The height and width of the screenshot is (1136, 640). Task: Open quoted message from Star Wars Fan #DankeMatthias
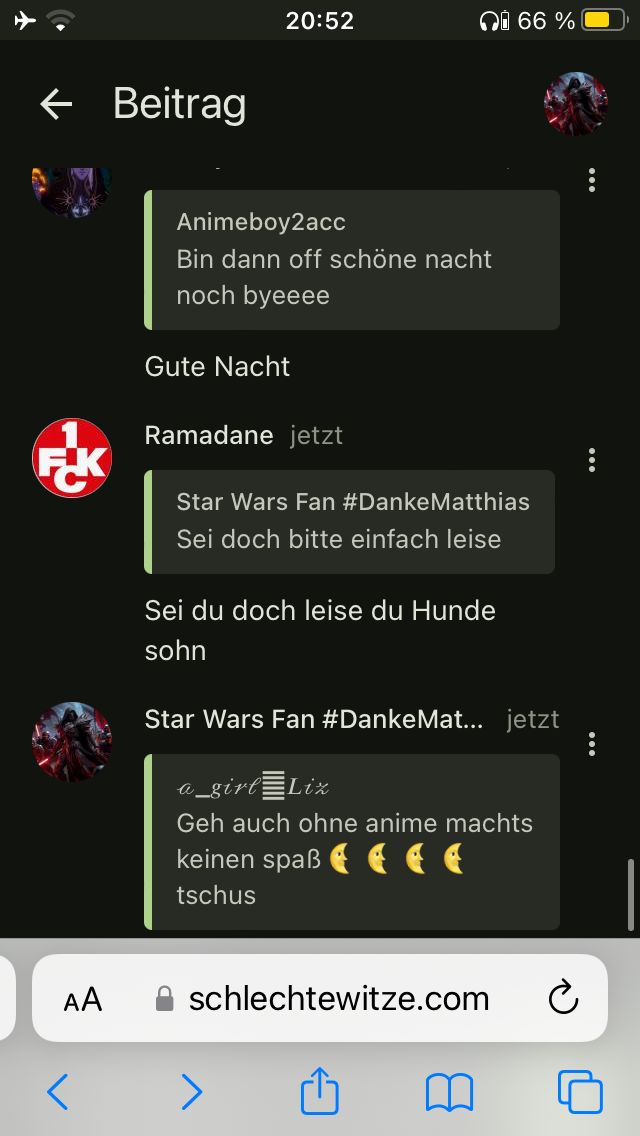(350, 521)
